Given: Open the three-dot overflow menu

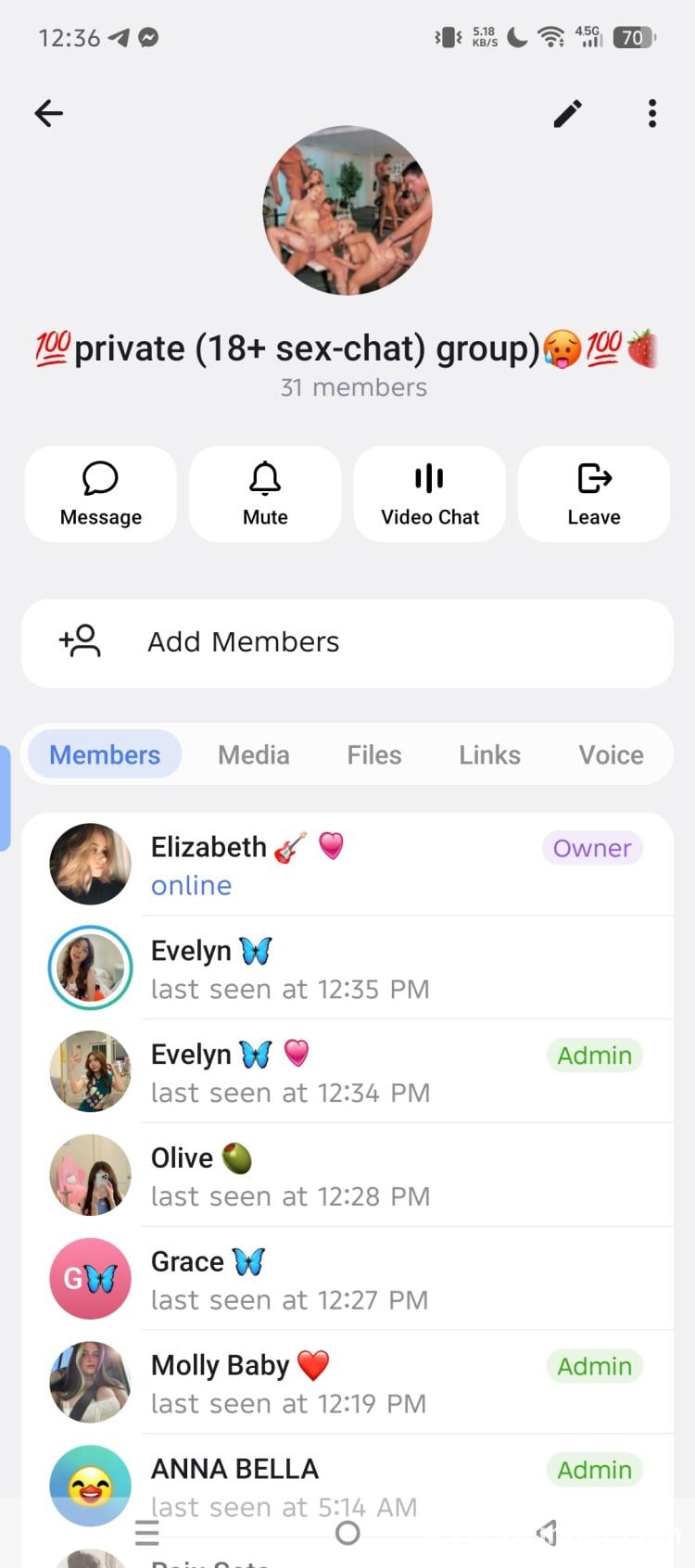Looking at the screenshot, I should pyautogui.click(x=652, y=113).
